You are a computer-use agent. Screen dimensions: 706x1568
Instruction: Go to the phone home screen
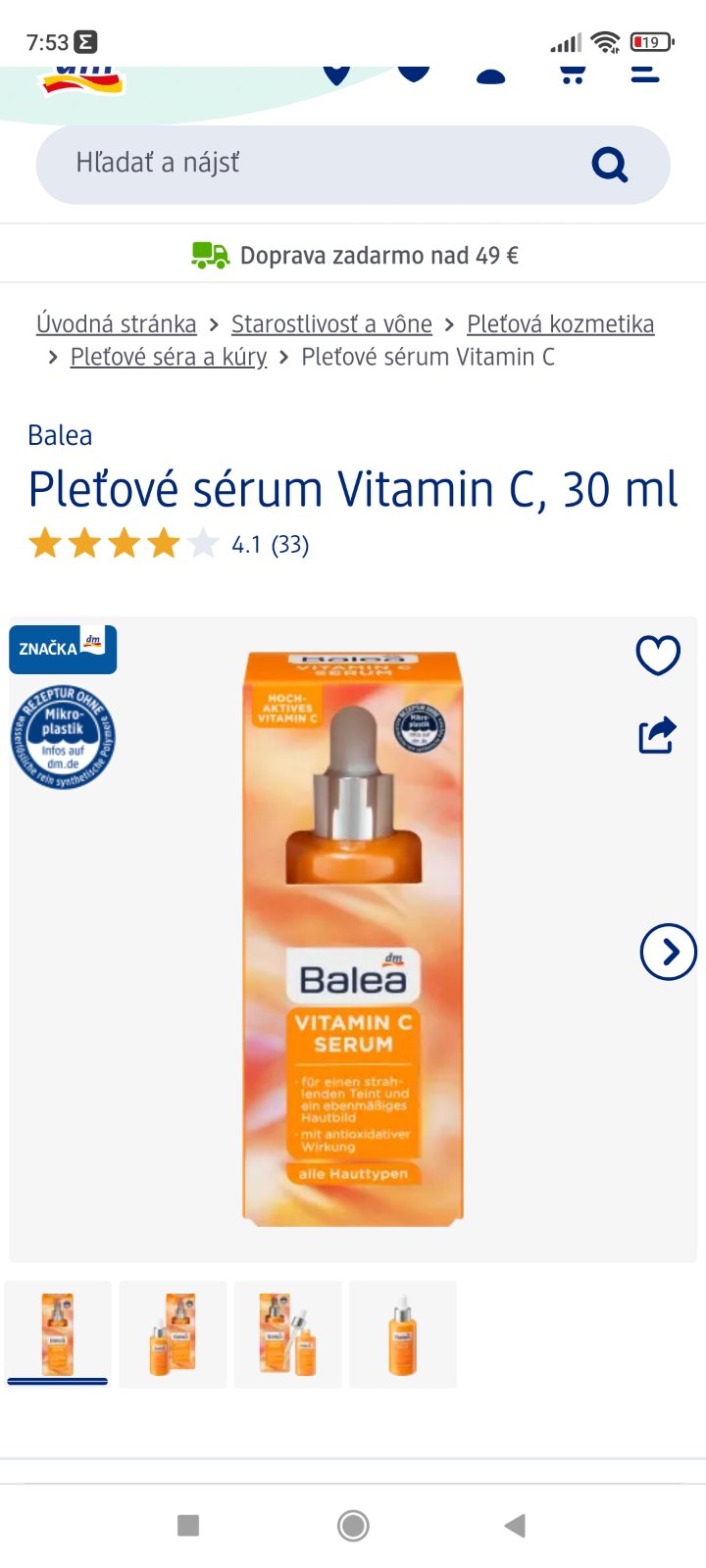click(x=353, y=1525)
